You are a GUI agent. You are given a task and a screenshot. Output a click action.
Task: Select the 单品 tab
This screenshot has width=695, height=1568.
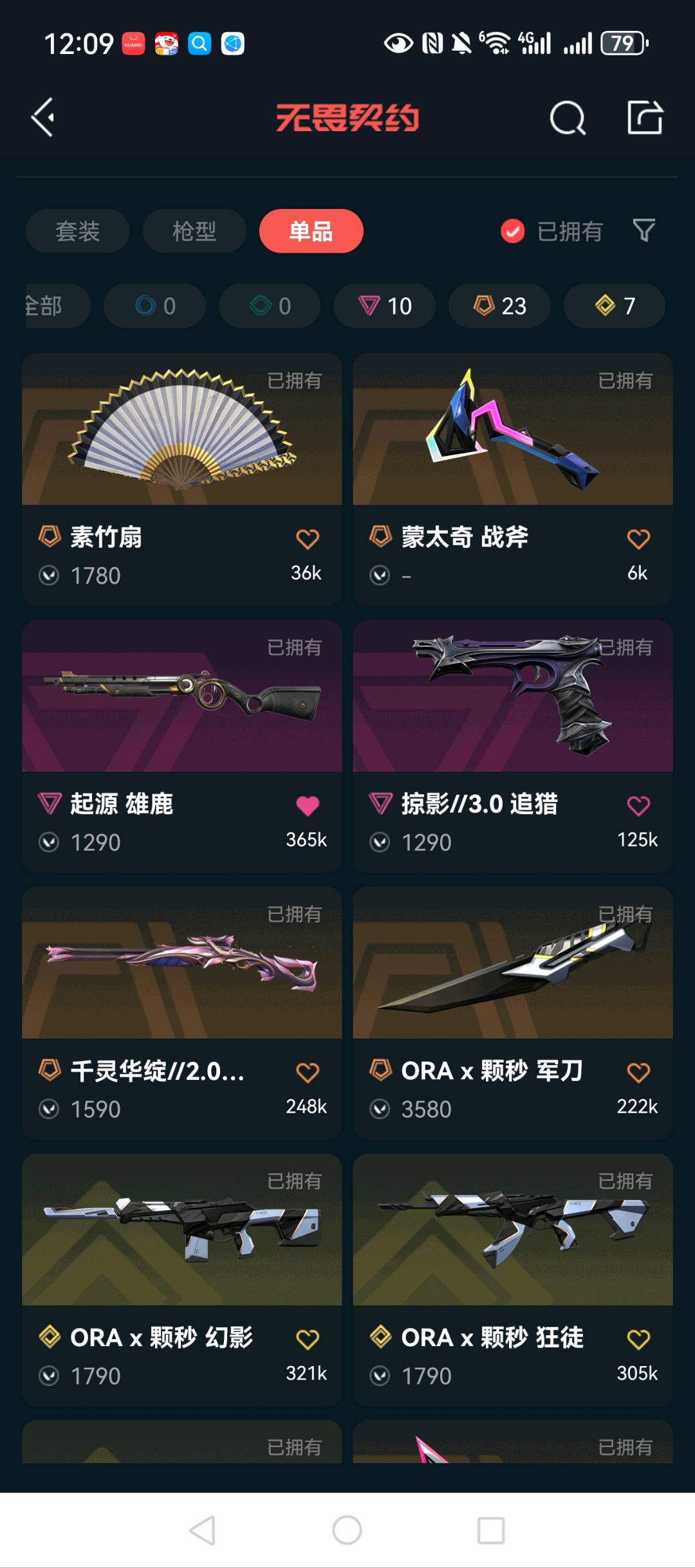[311, 231]
